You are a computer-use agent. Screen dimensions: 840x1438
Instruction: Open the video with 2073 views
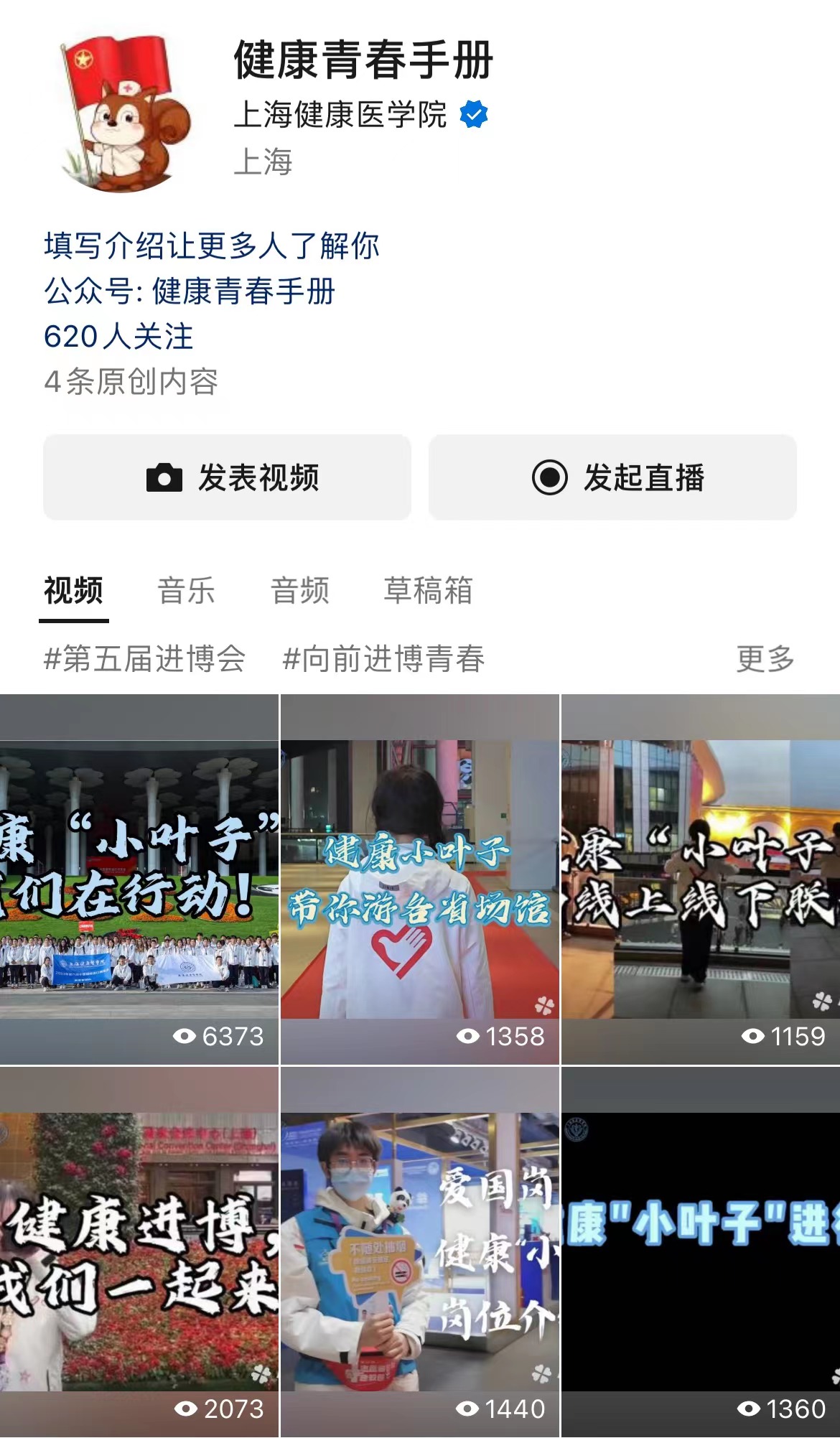pos(139,1251)
